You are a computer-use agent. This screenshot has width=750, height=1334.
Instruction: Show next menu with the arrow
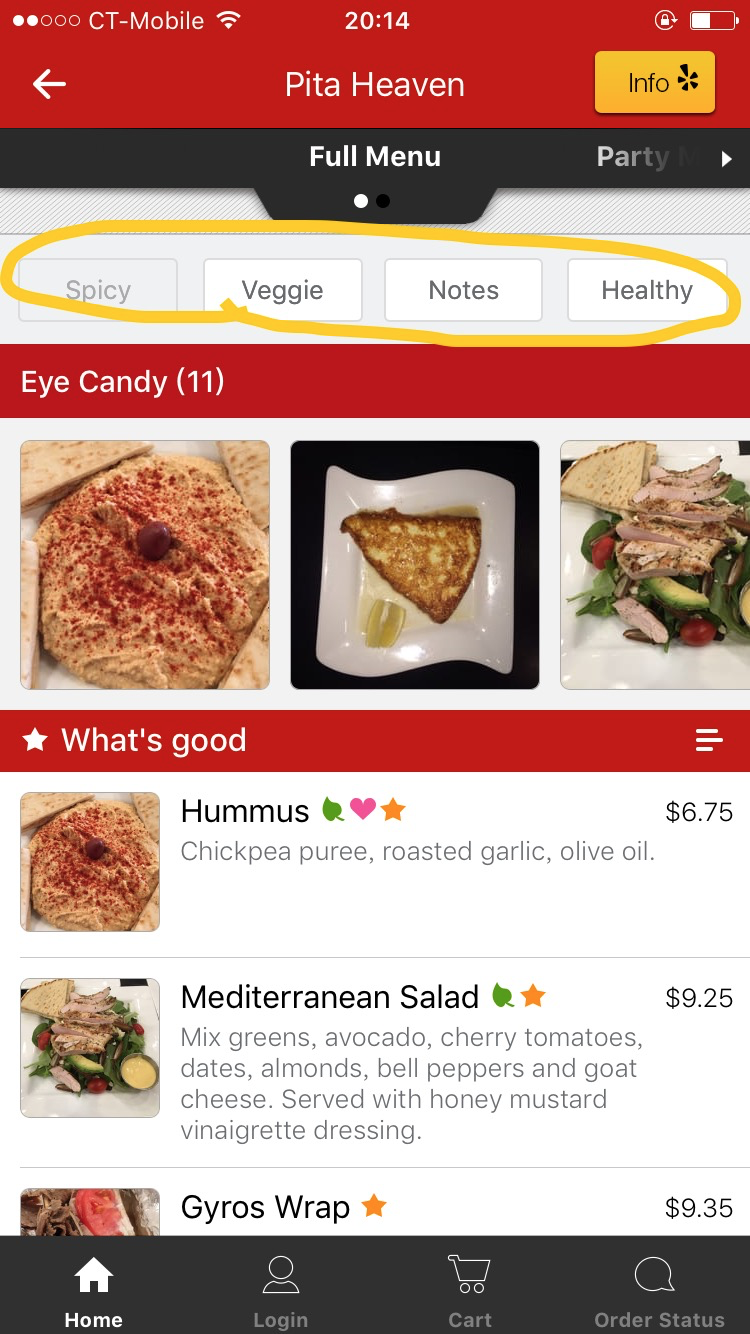pyautogui.click(x=727, y=158)
